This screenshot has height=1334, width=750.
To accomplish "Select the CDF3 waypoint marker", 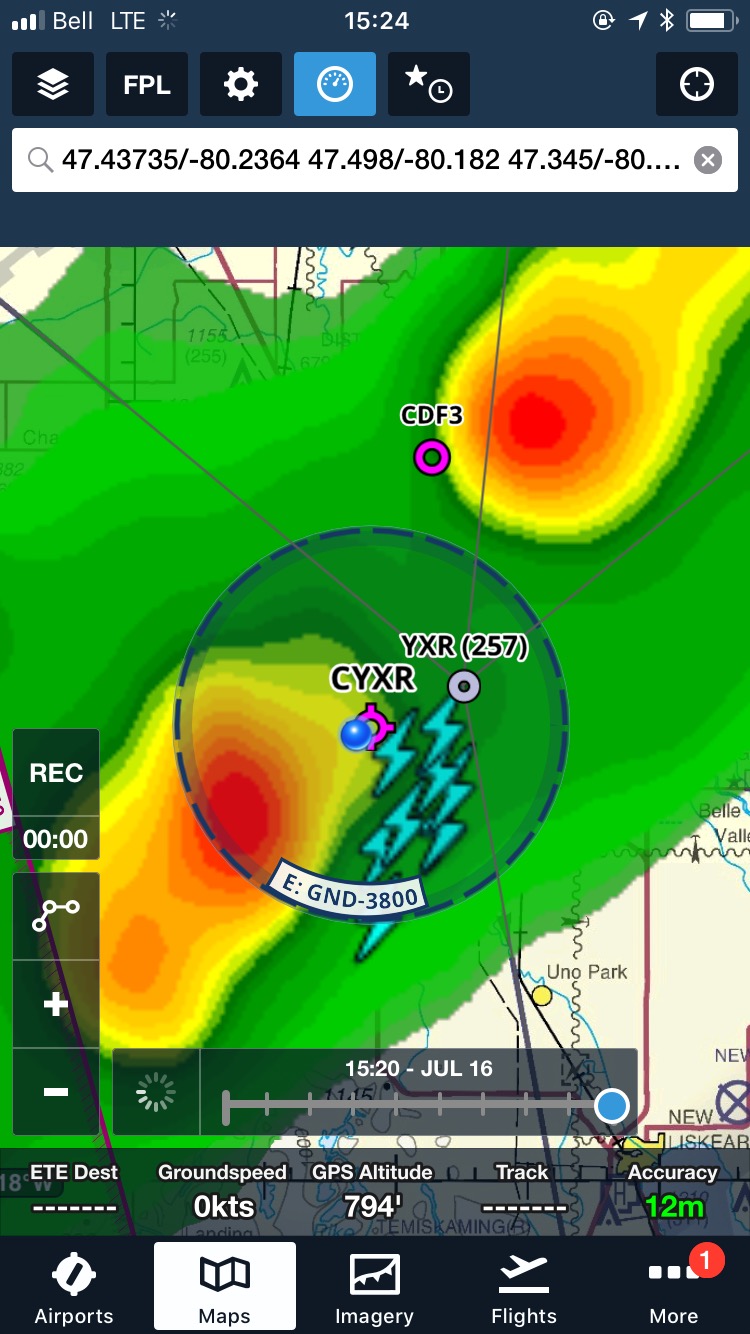I will click(x=432, y=458).
